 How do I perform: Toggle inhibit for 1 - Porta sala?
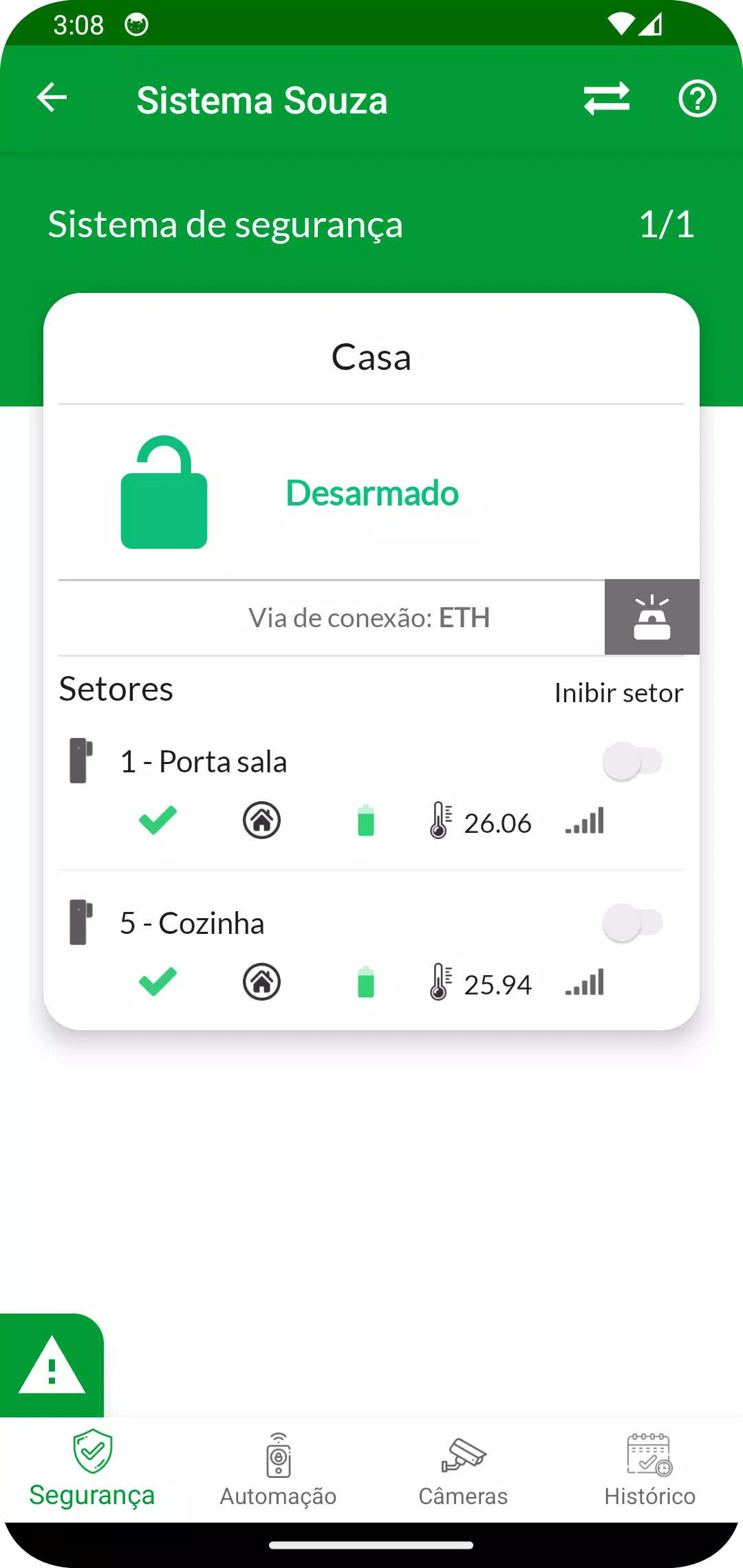[633, 761]
